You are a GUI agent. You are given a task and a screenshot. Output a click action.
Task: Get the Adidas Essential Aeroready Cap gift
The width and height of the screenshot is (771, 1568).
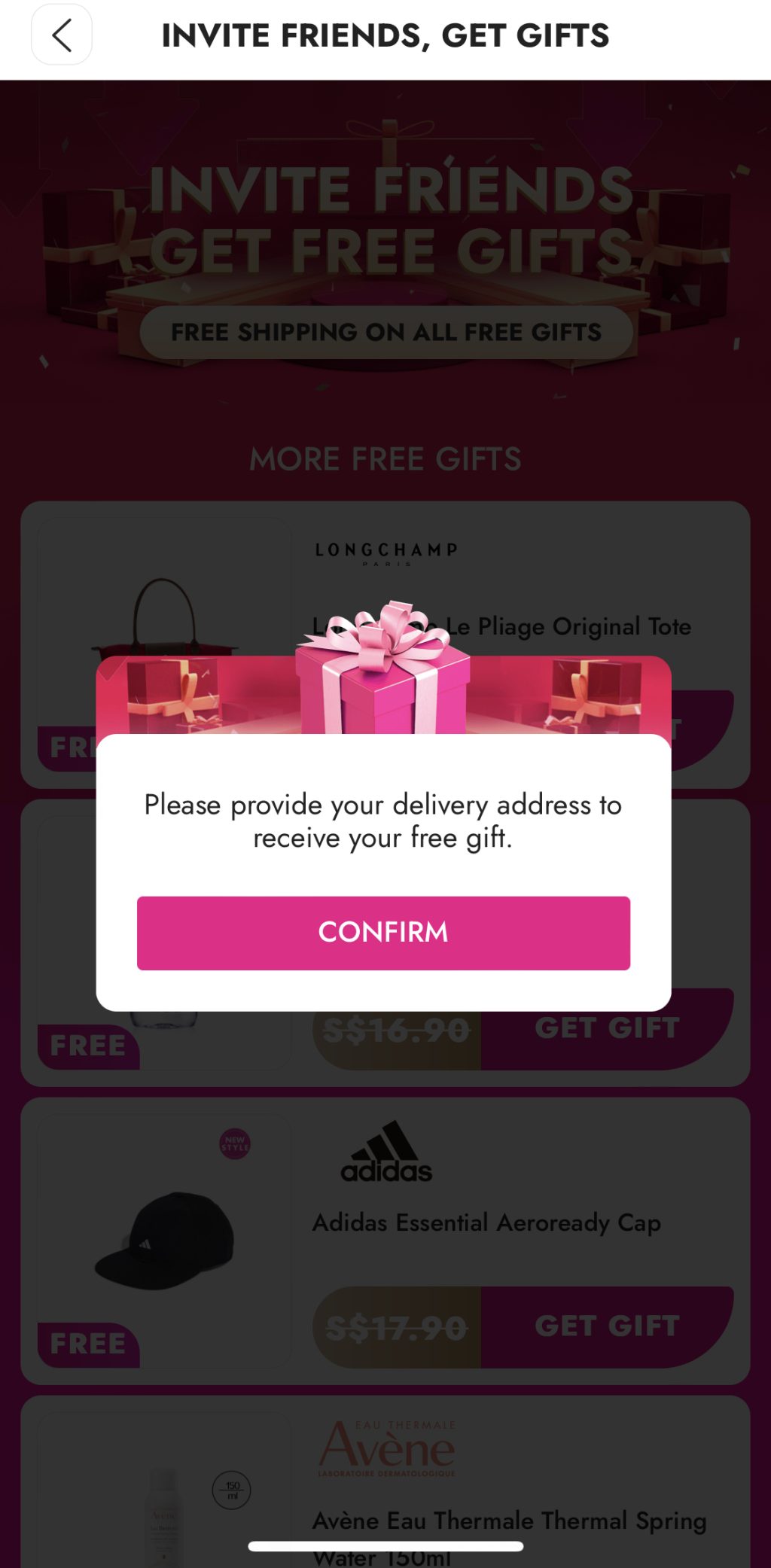[606, 1326]
